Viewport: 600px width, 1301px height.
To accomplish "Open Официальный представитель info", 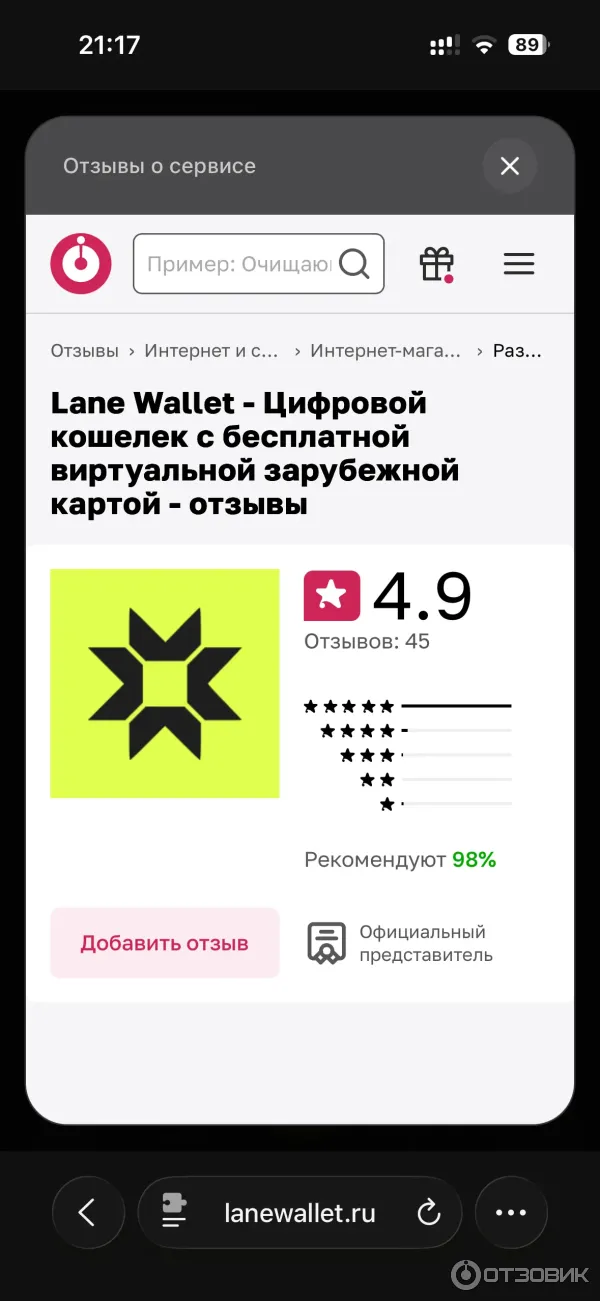I will point(400,943).
